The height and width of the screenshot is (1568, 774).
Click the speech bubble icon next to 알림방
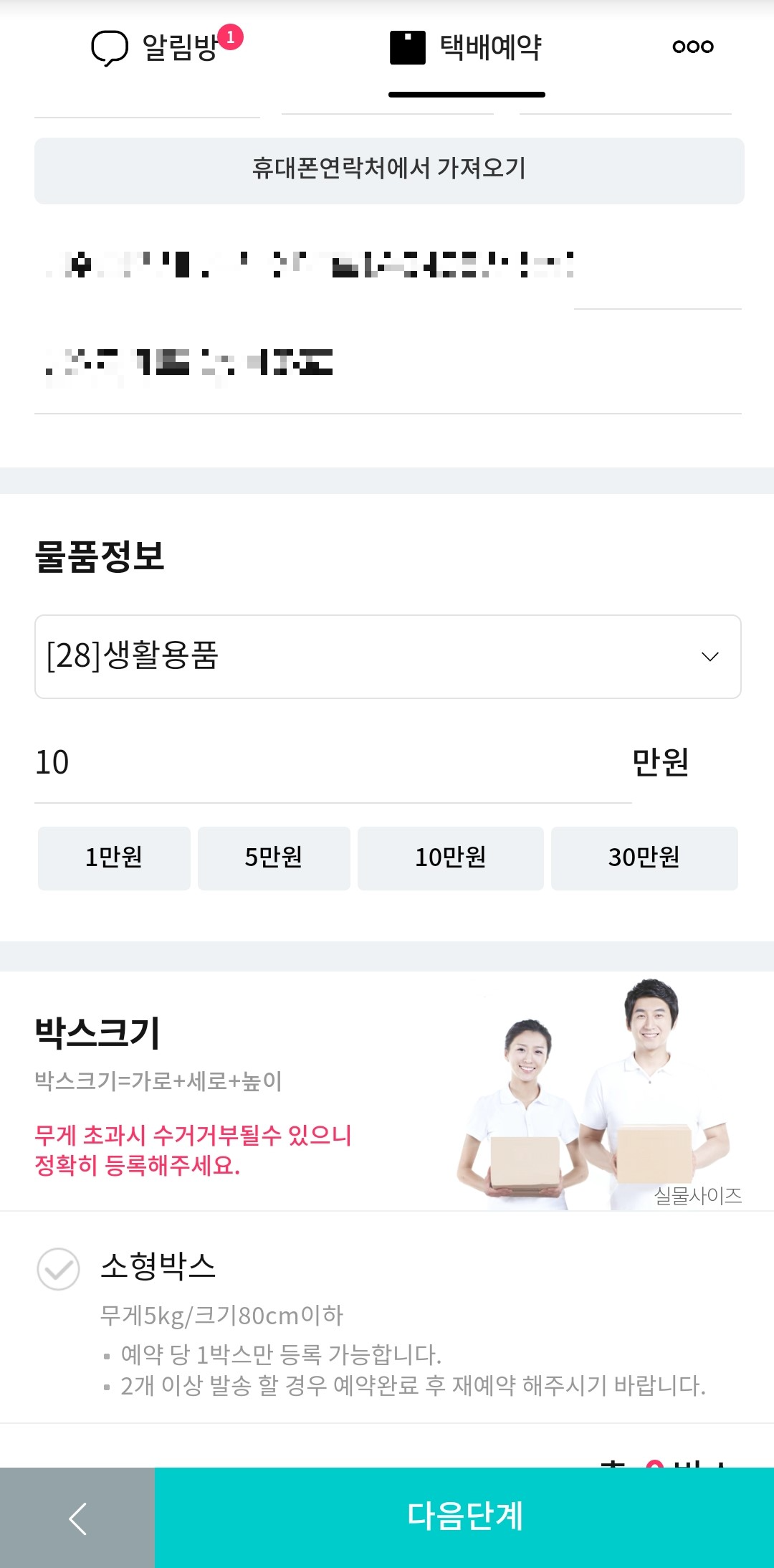coord(109,47)
